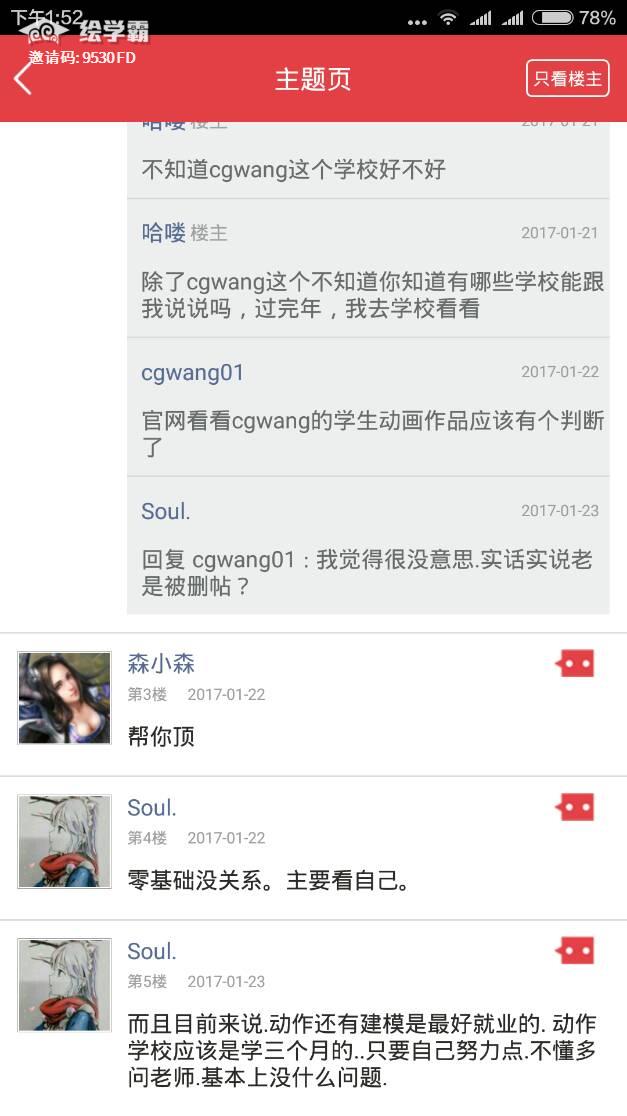
Task: Open Soul.'s avatar on the 5th floor post
Action: pos(65,985)
